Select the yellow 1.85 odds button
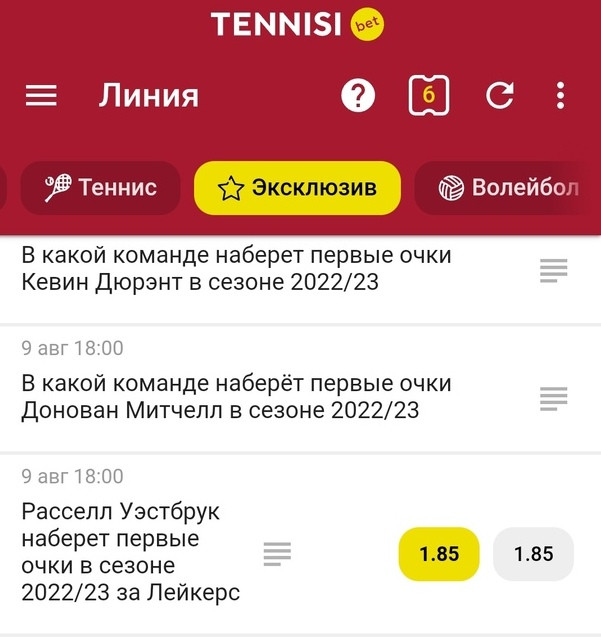Image resolution: width=601 pixels, height=637 pixels. point(439,554)
